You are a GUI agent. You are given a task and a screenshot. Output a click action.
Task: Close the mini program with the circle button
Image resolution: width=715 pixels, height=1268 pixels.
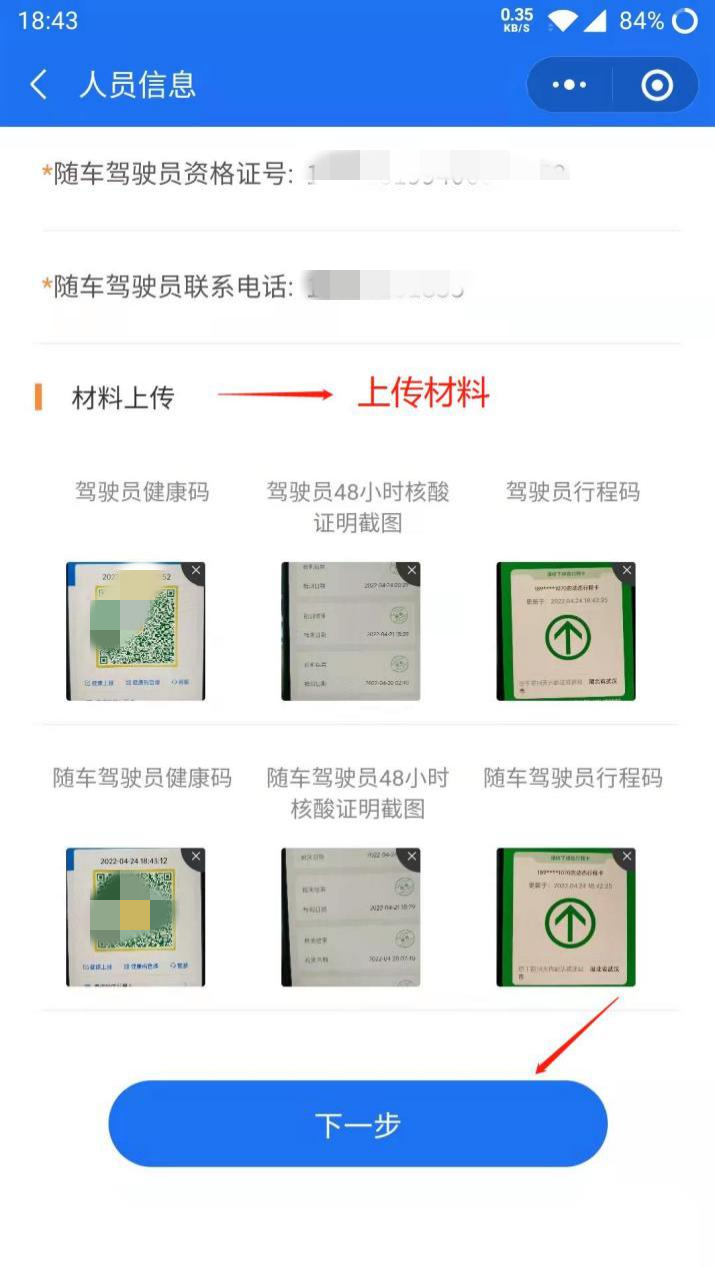(x=656, y=85)
